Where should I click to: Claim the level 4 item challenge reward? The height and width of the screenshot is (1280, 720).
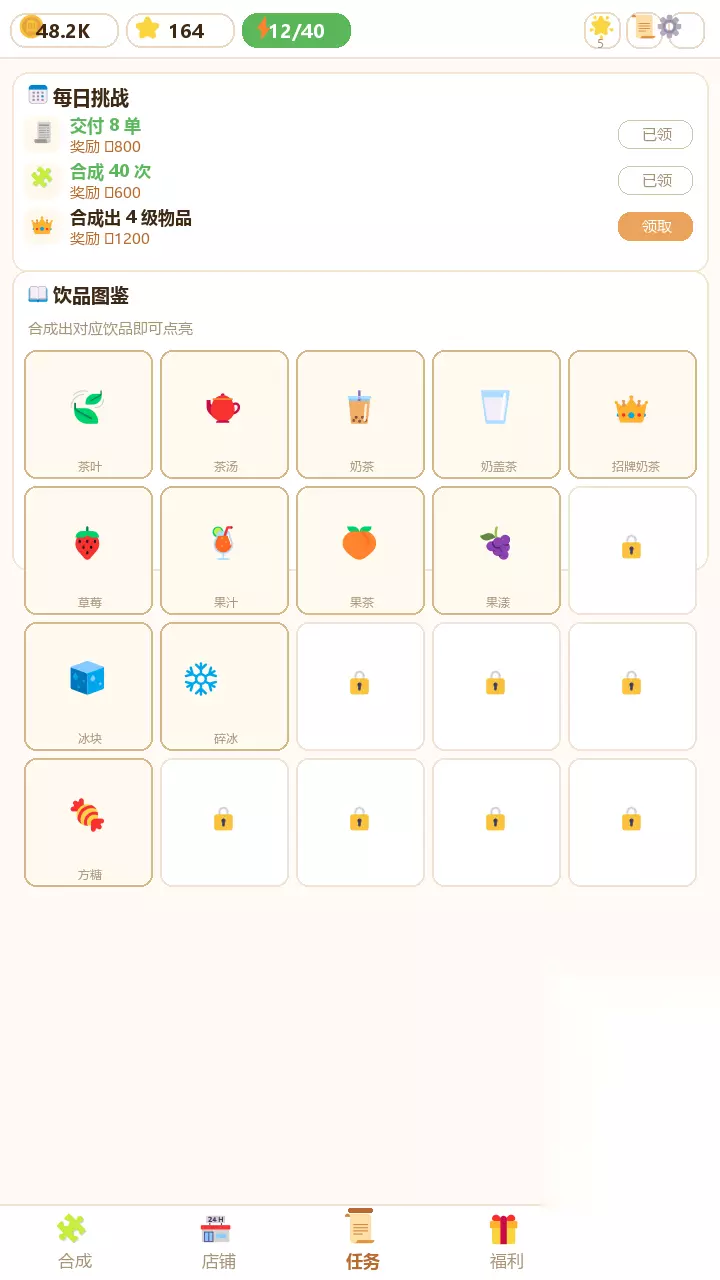pyautogui.click(x=655, y=226)
